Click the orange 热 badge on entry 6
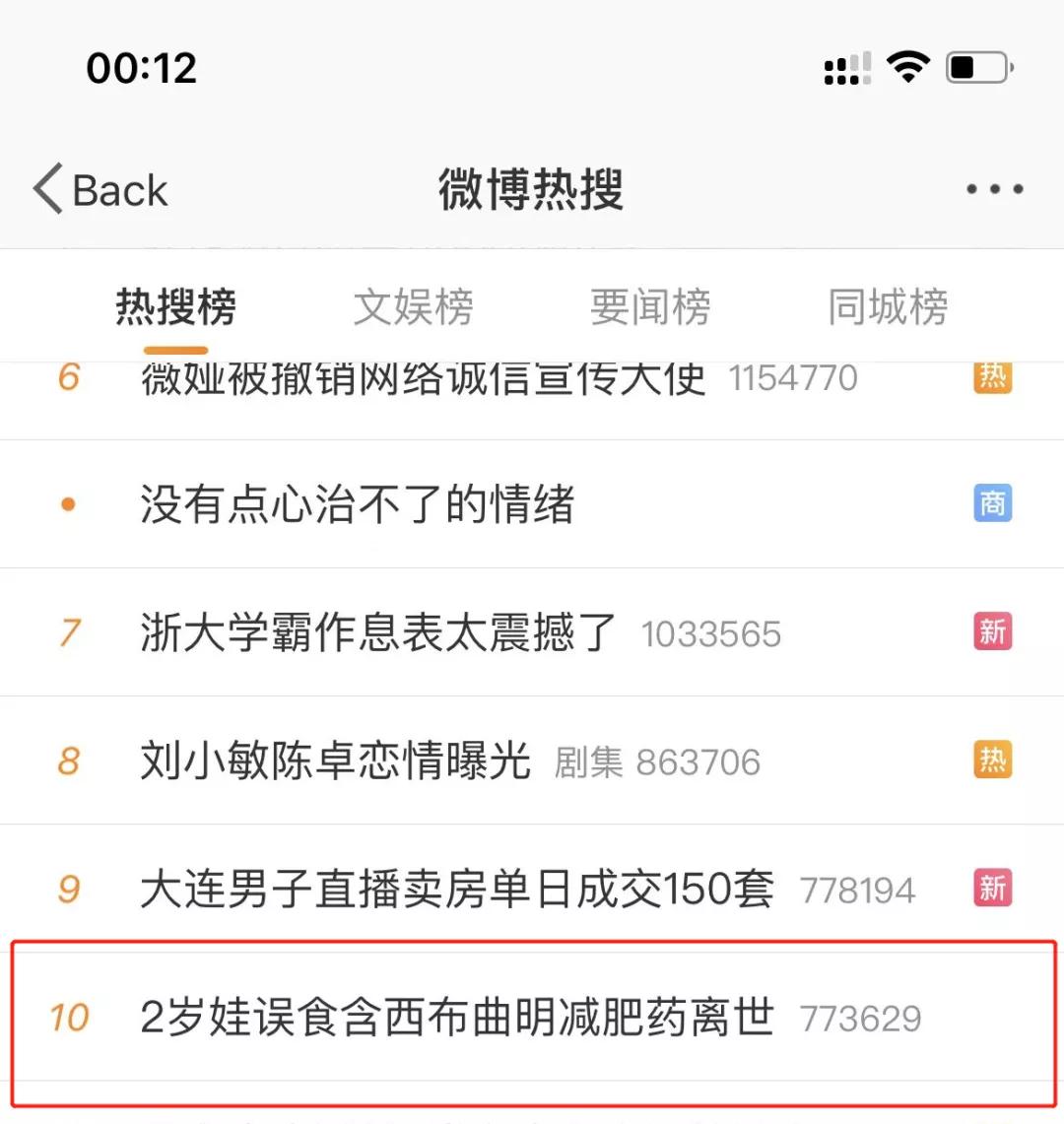This screenshot has width=1064, height=1124. pyautogui.click(x=993, y=376)
